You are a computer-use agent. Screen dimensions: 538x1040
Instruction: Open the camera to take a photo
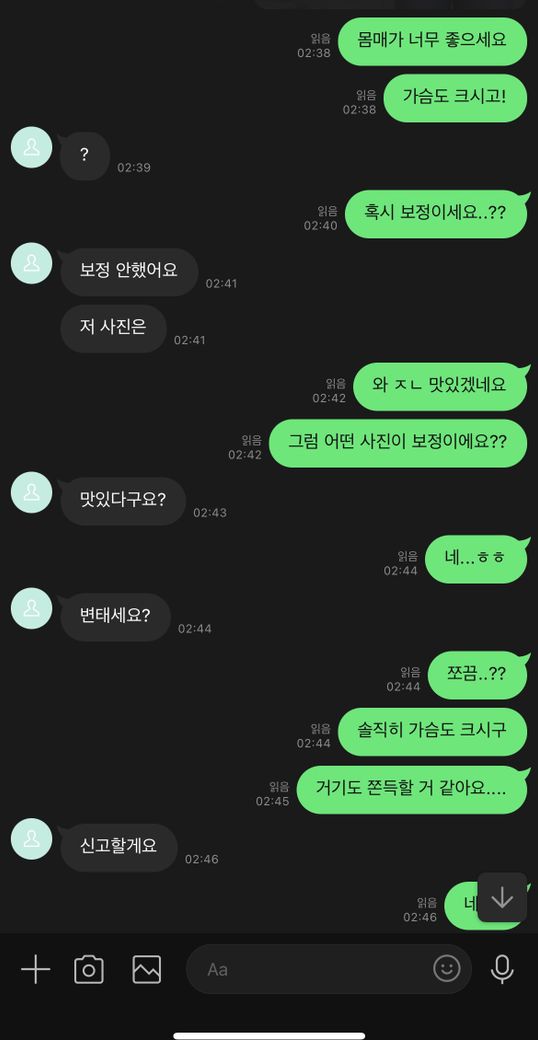click(89, 969)
